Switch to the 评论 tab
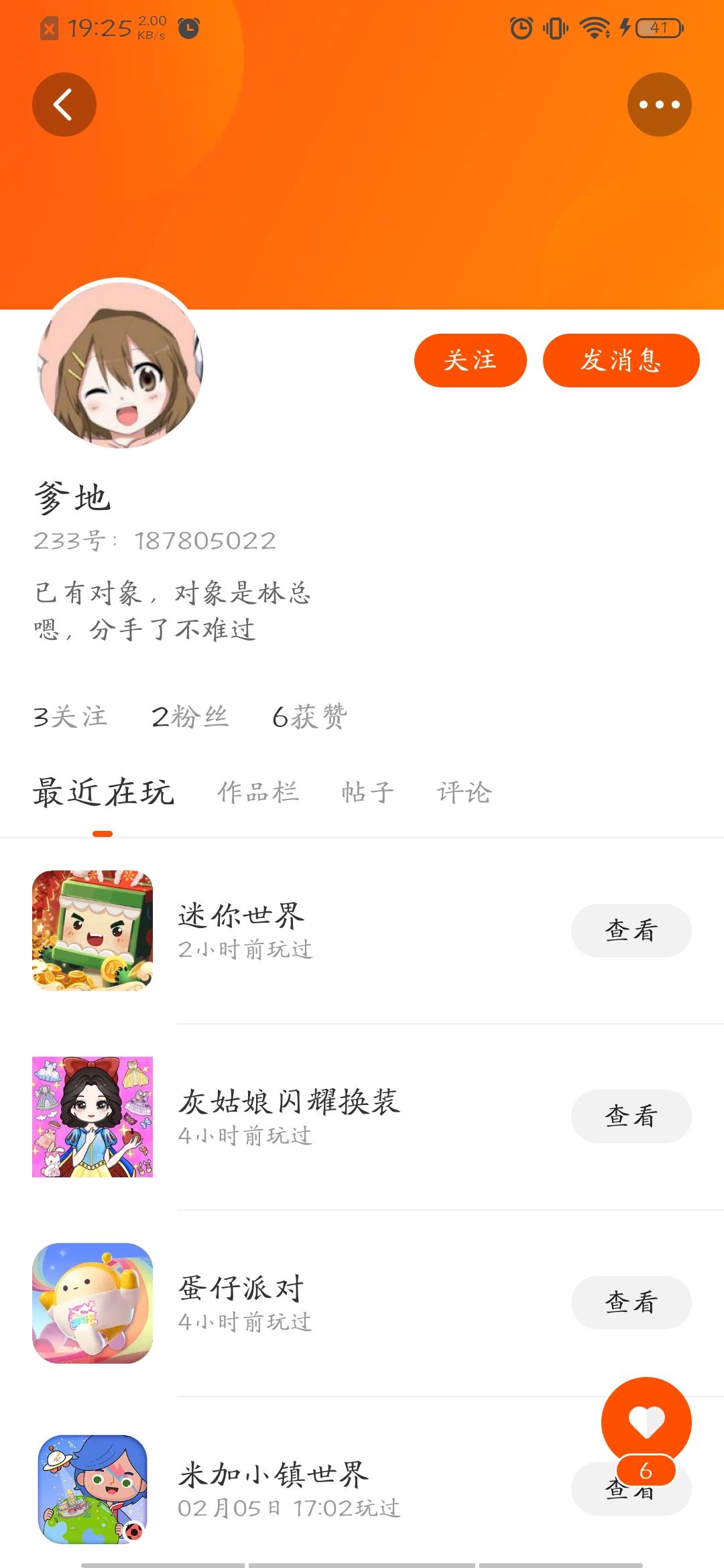This screenshot has width=724, height=1568. 465,793
